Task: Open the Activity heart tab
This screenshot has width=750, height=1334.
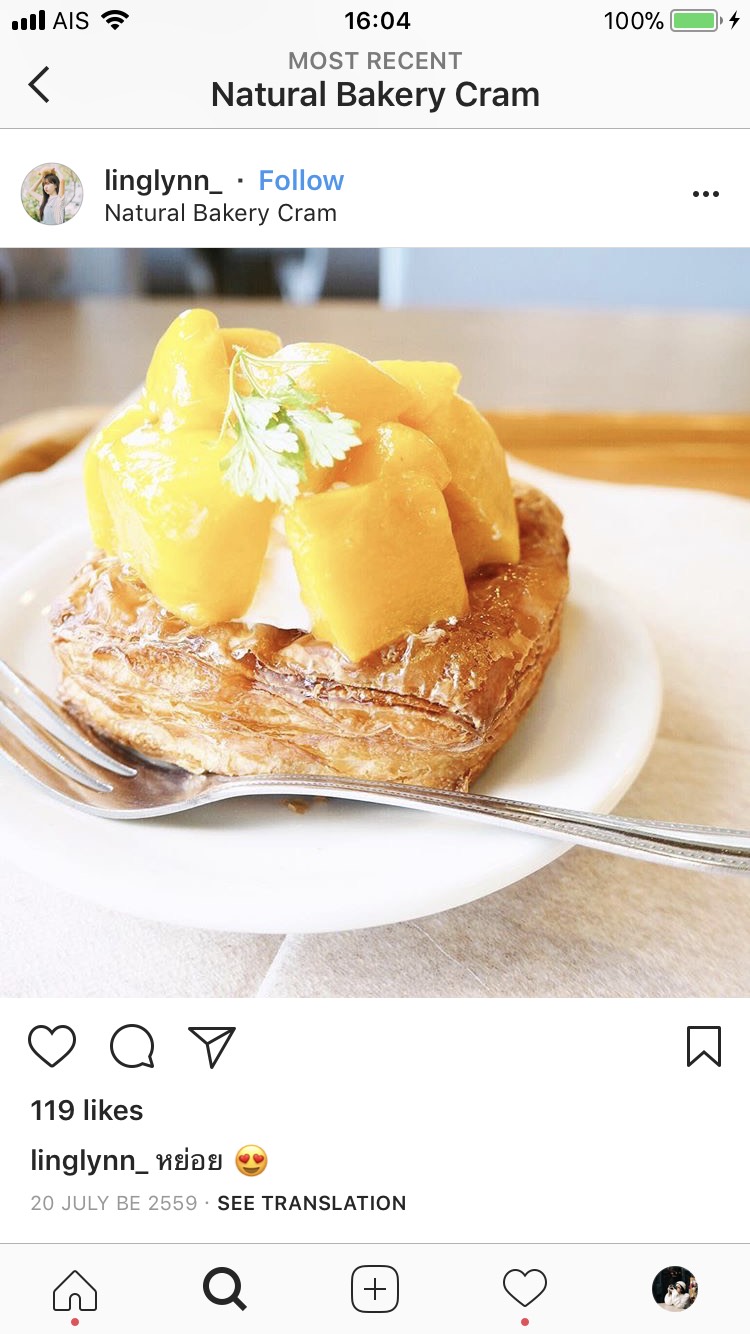Action: (525, 1289)
